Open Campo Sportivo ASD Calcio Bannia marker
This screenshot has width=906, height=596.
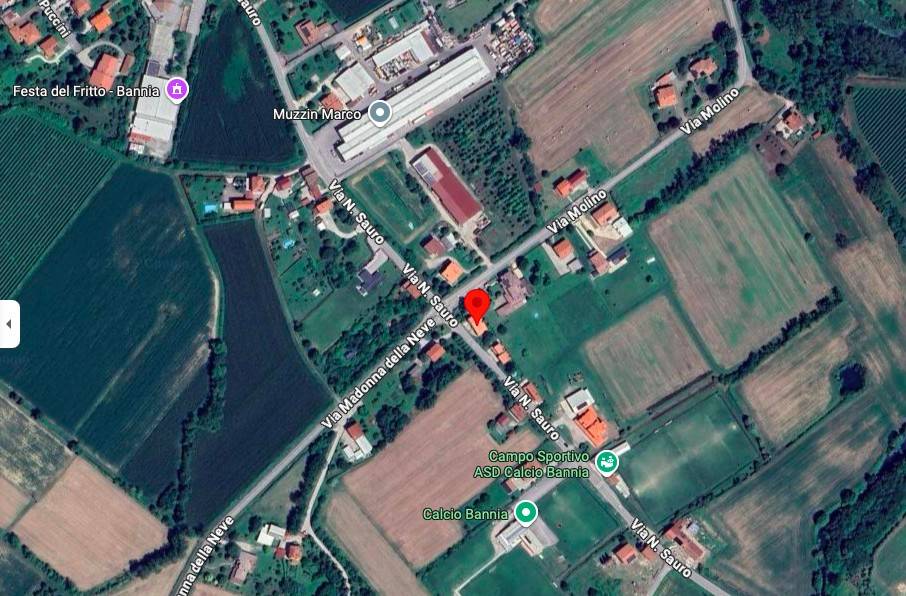606,463
